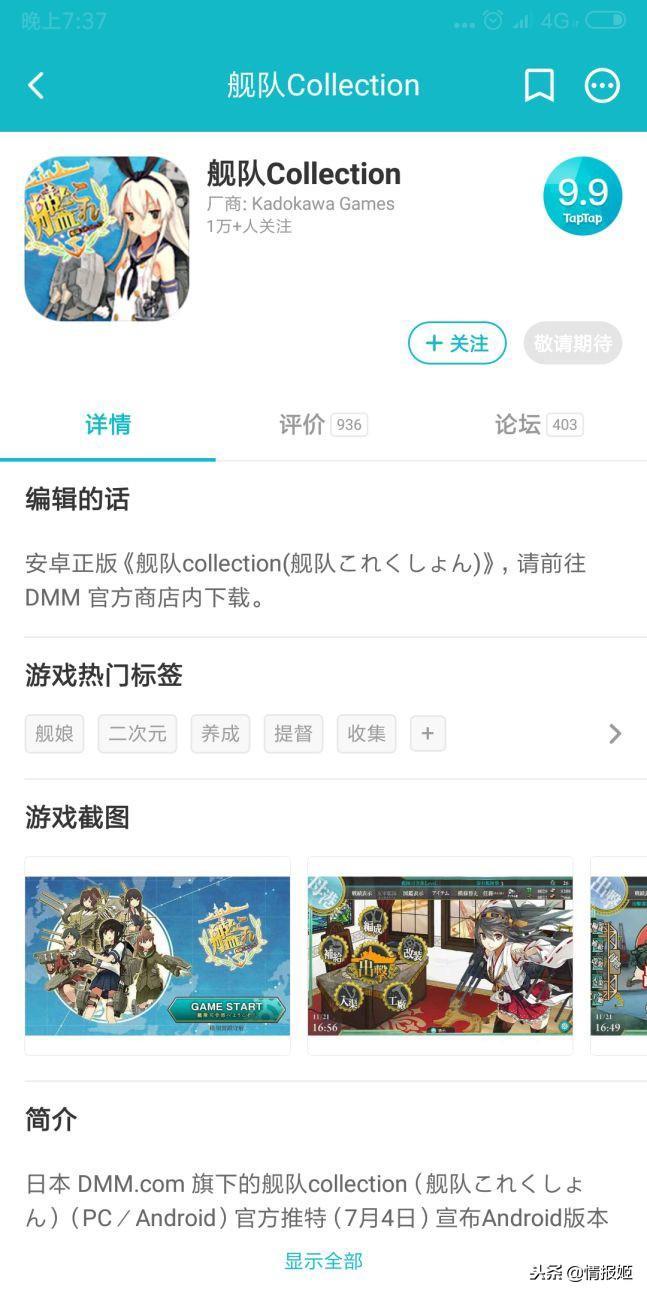Switch to the 评价 reviews tab

pyautogui.click(x=322, y=425)
